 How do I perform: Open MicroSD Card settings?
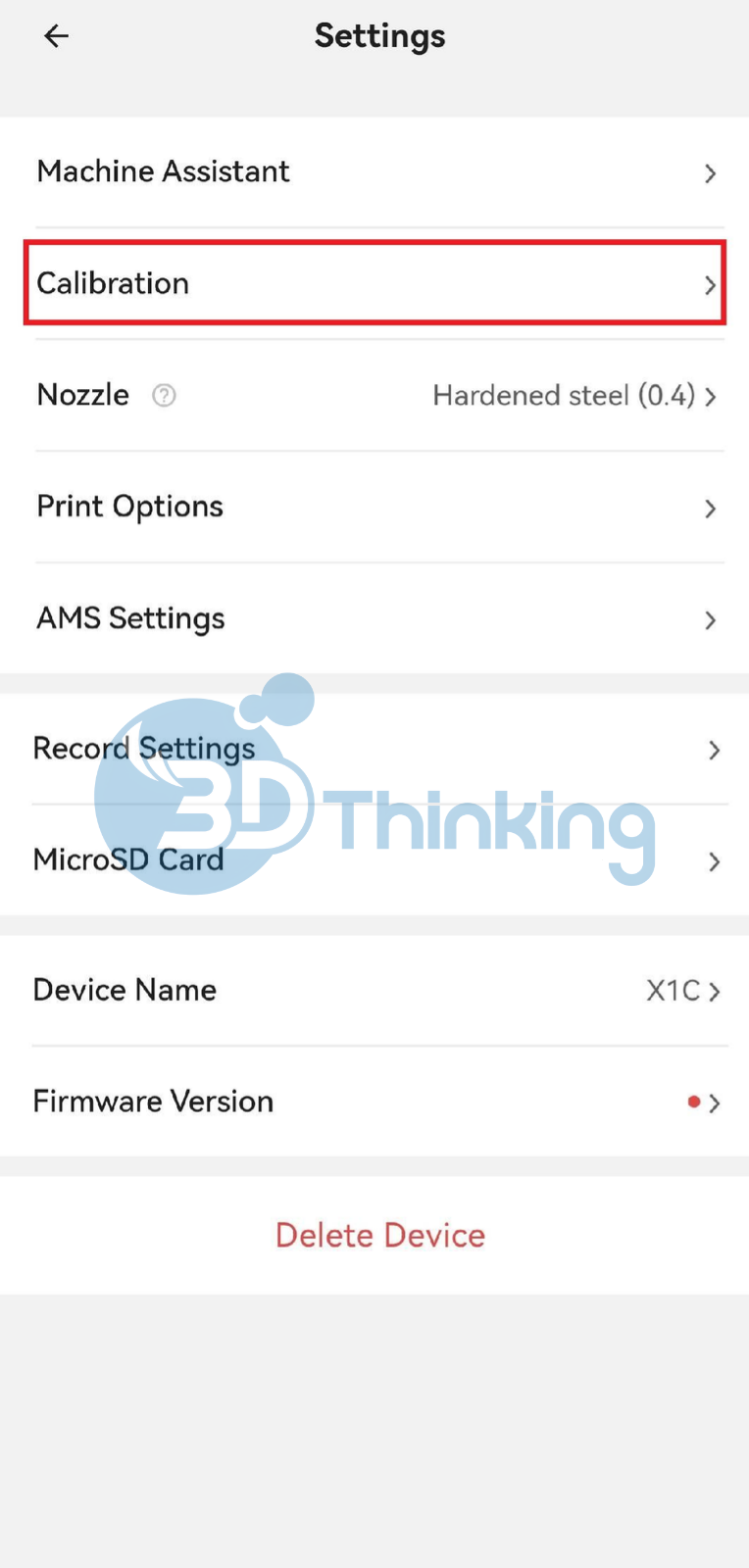pyautogui.click(x=374, y=860)
